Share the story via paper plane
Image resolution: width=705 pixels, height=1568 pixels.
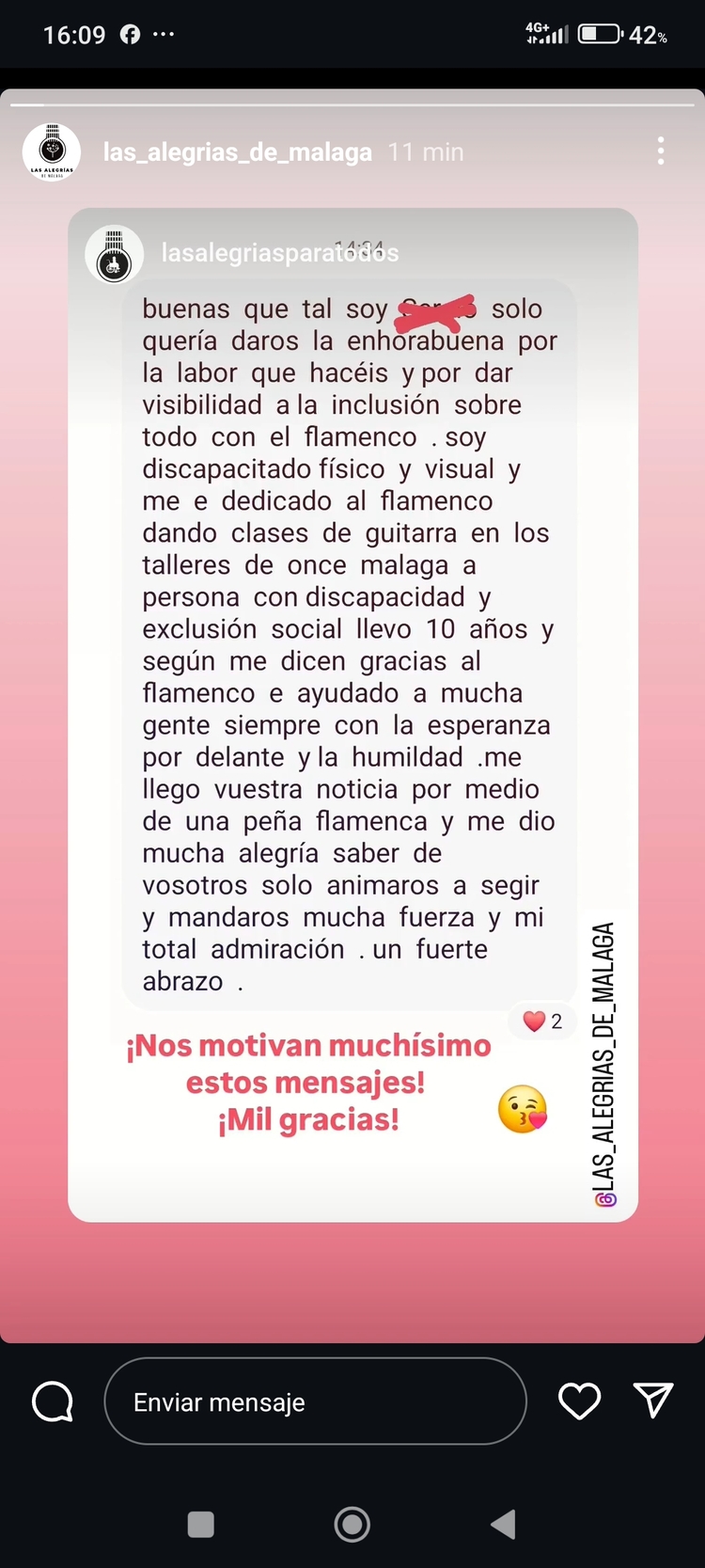click(x=653, y=1401)
